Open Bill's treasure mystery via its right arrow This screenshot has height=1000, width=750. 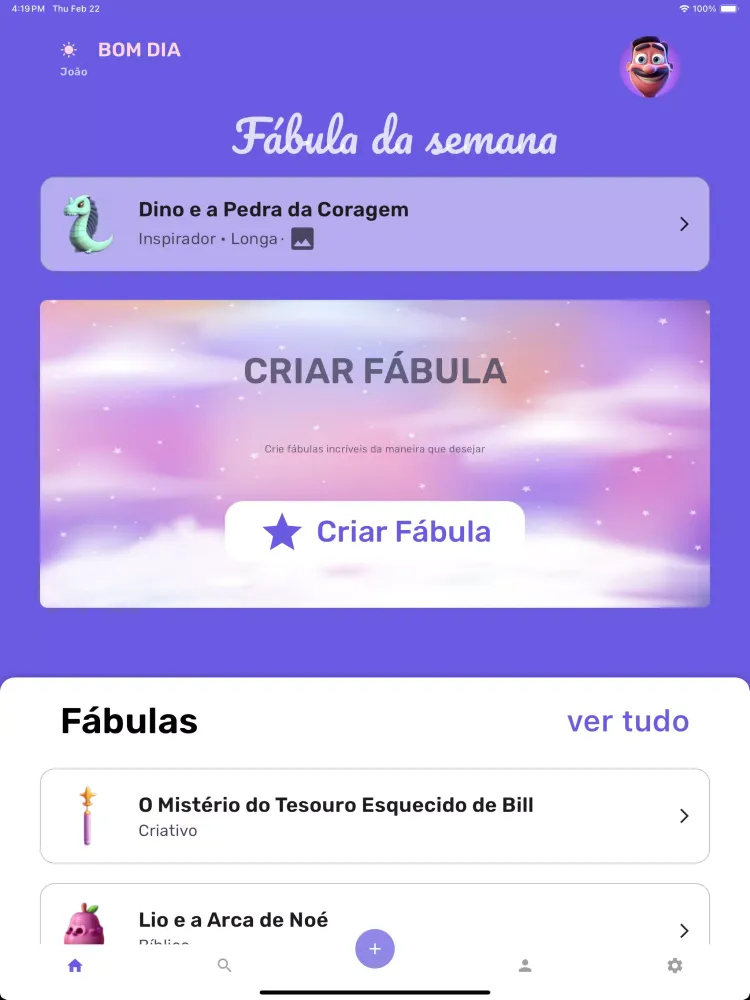click(684, 816)
